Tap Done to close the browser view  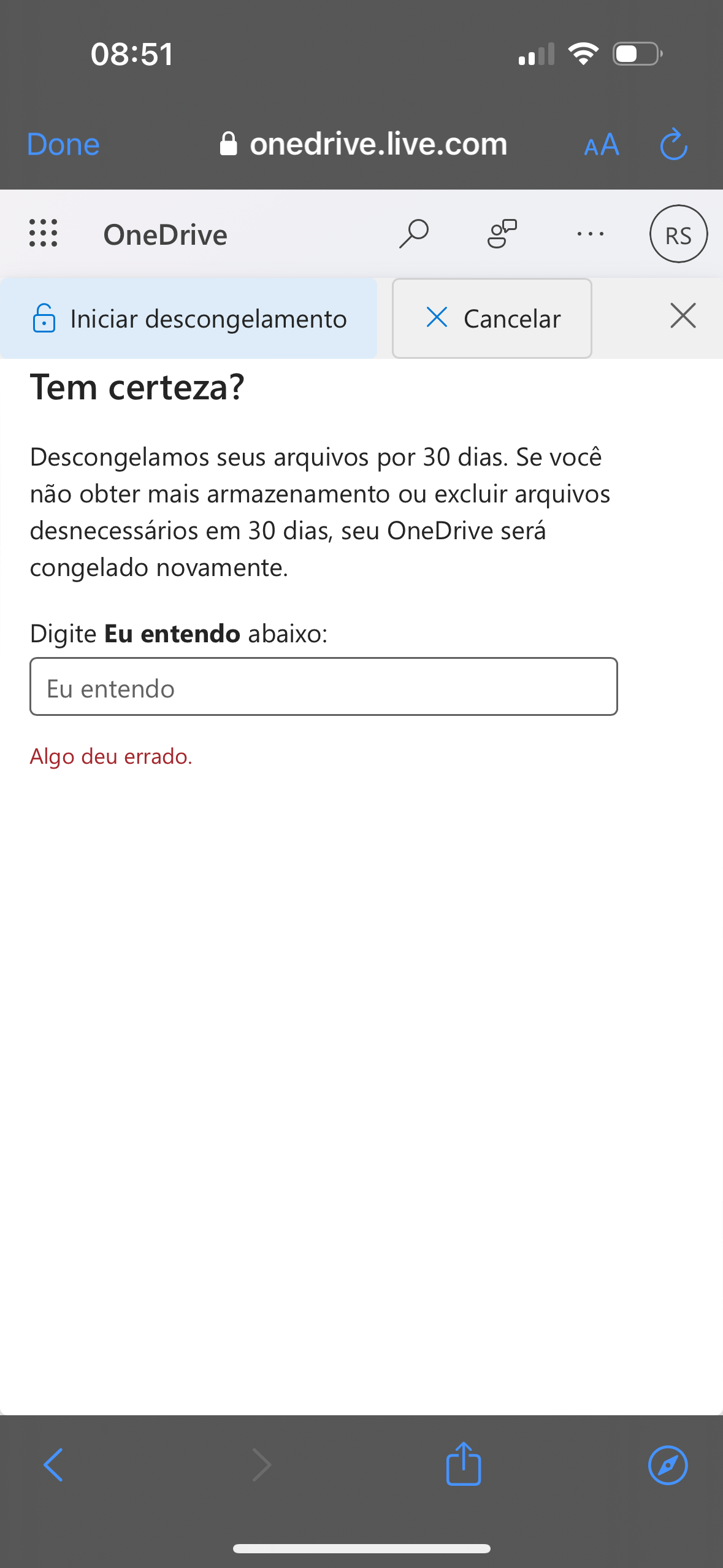click(x=63, y=145)
